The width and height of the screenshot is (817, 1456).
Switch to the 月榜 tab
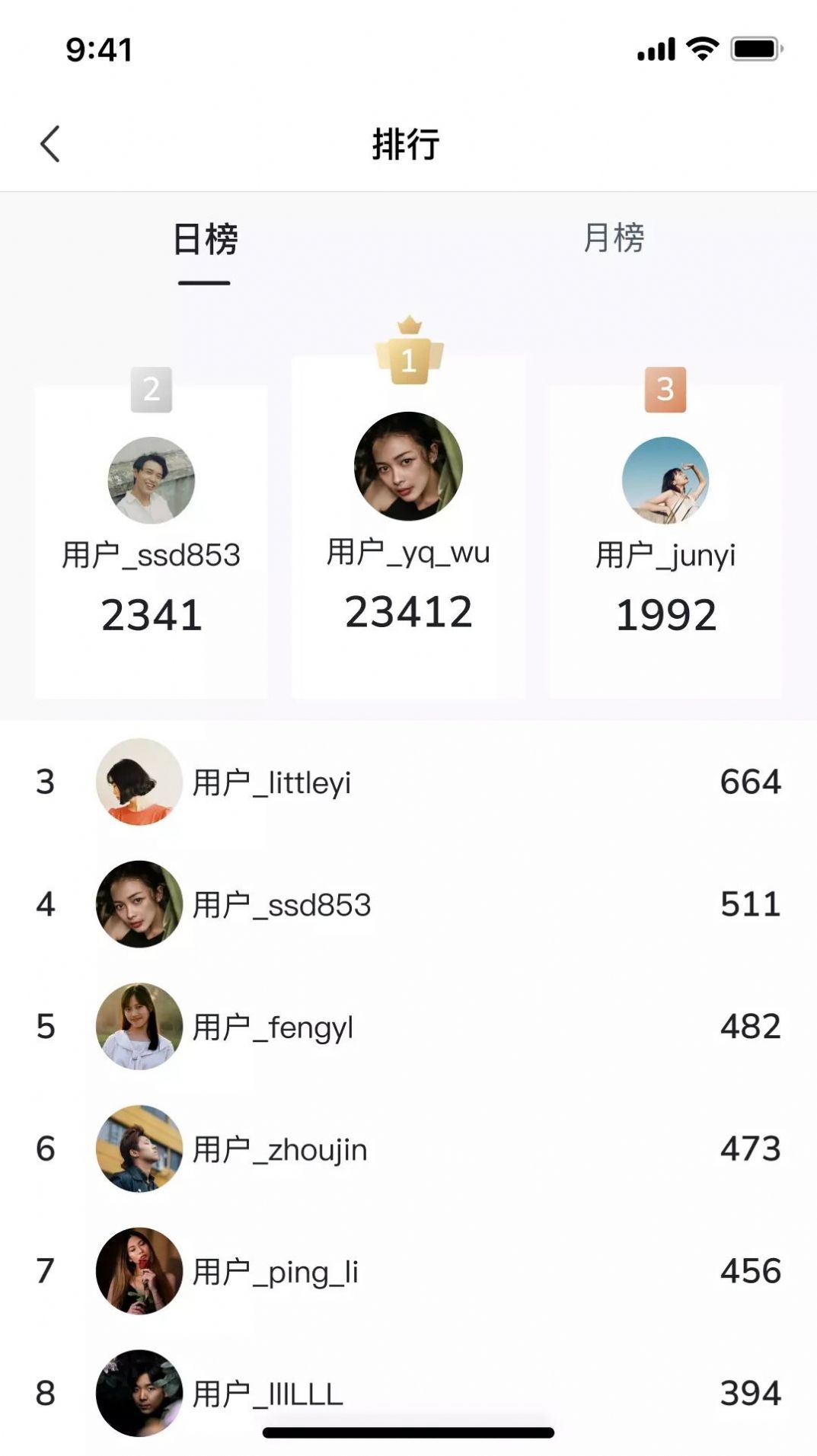tap(614, 240)
